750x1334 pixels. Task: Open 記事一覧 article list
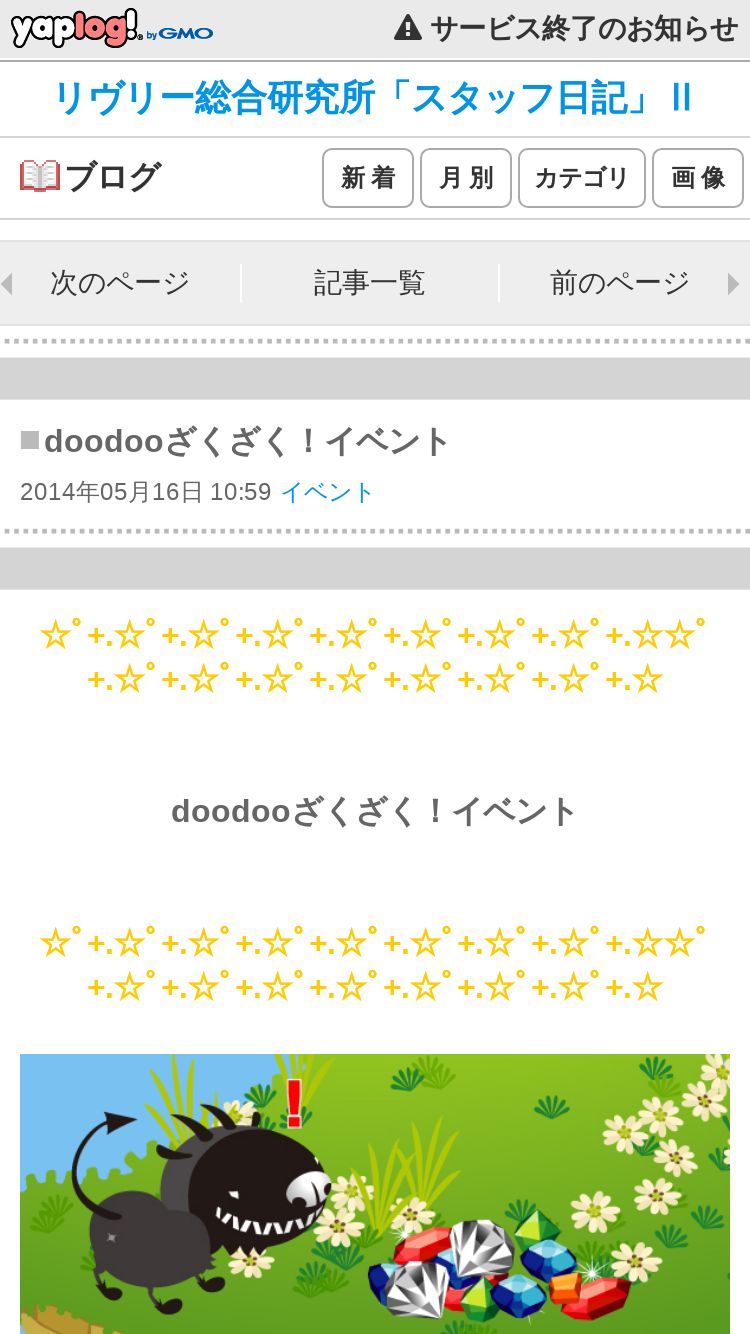370,283
